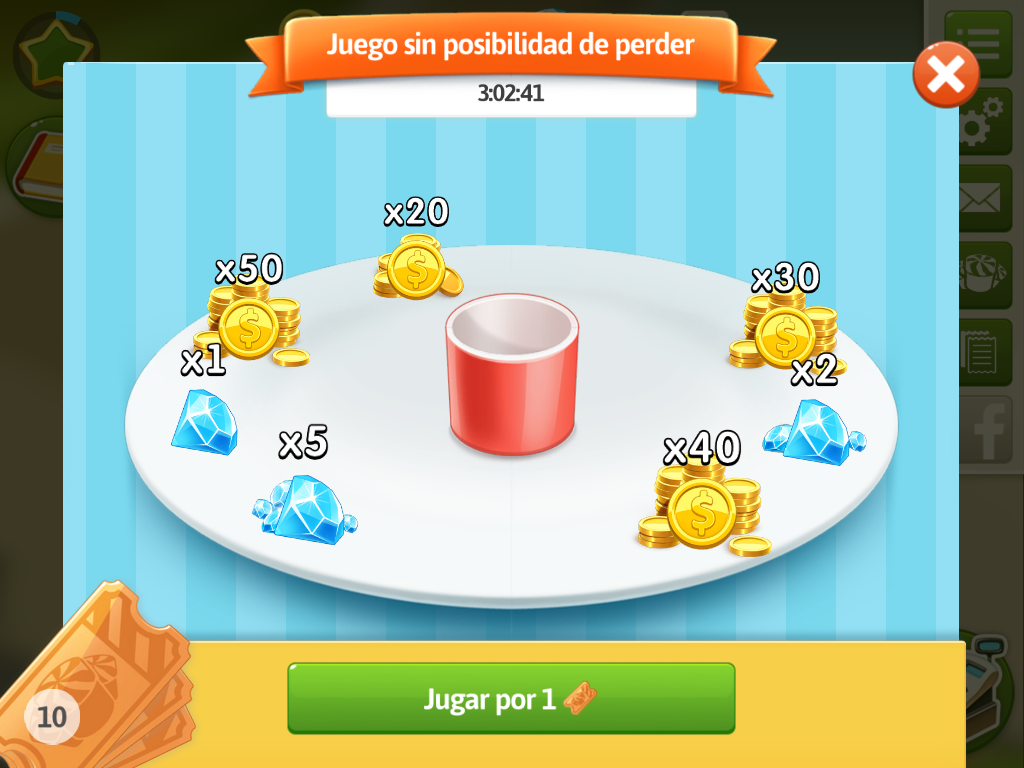Tap the Jugar por 1 ticket button

click(x=511, y=698)
